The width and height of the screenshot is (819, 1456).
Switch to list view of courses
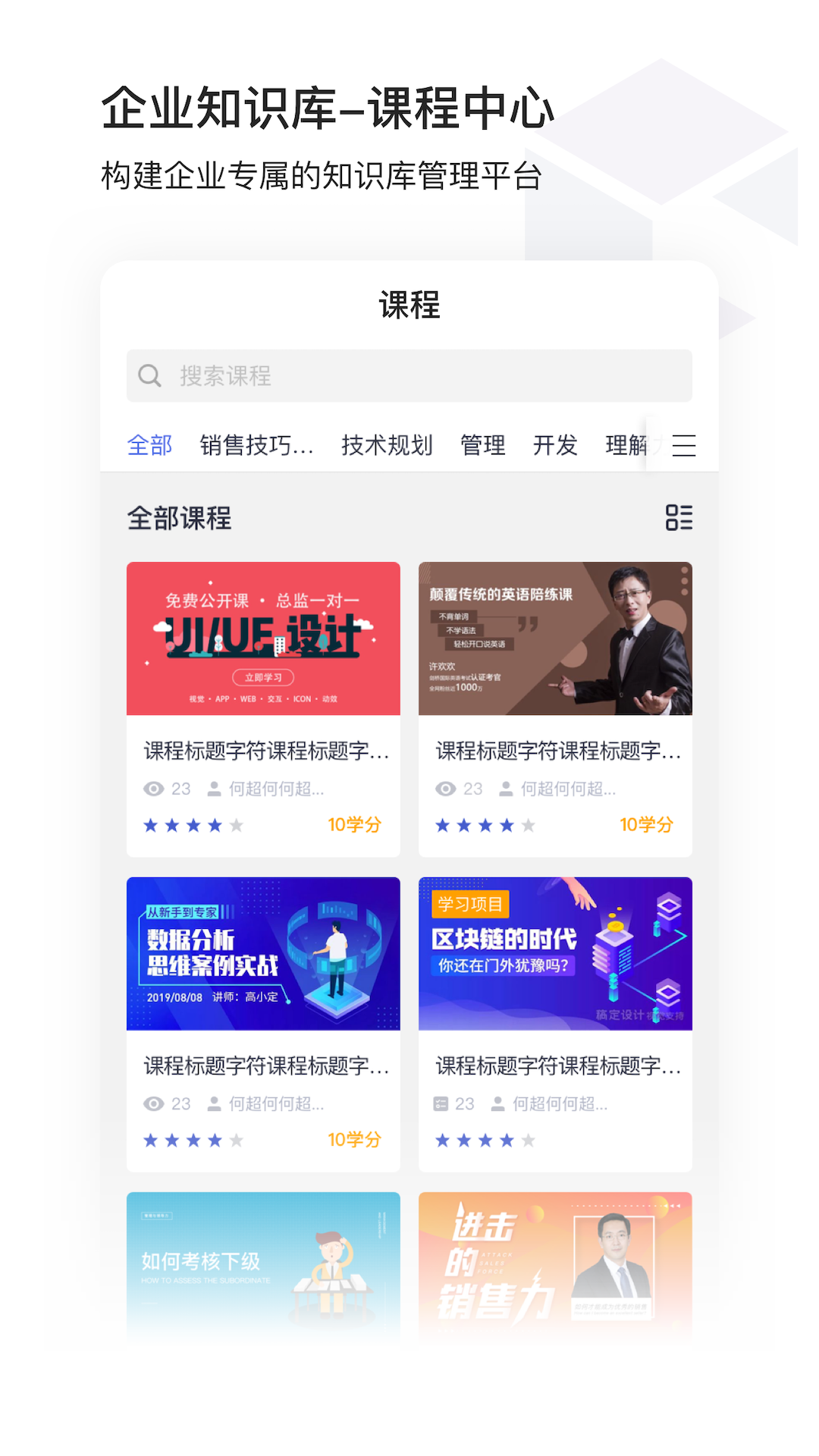680,518
